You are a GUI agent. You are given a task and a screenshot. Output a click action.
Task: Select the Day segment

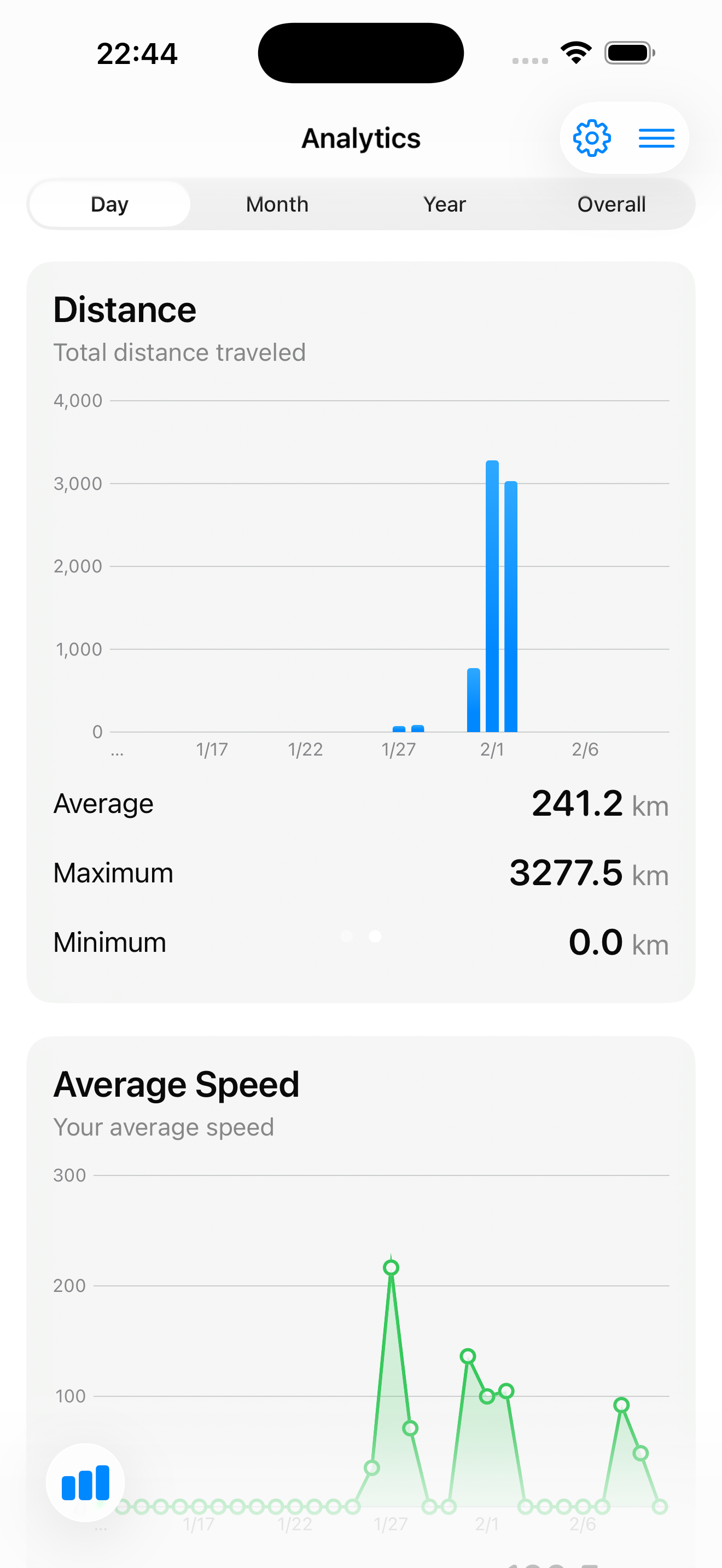click(x=109, y=204)
